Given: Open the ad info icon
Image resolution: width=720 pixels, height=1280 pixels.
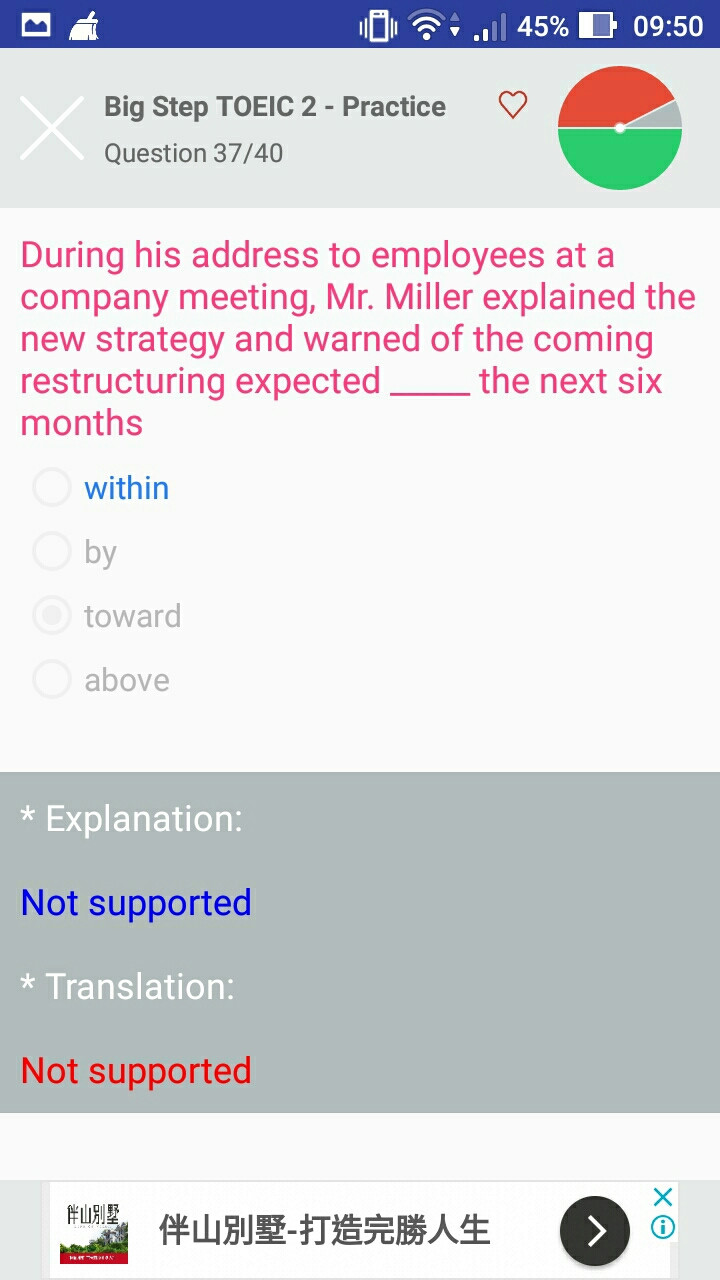Looking at the screenshot, I should pos(663,1227).
